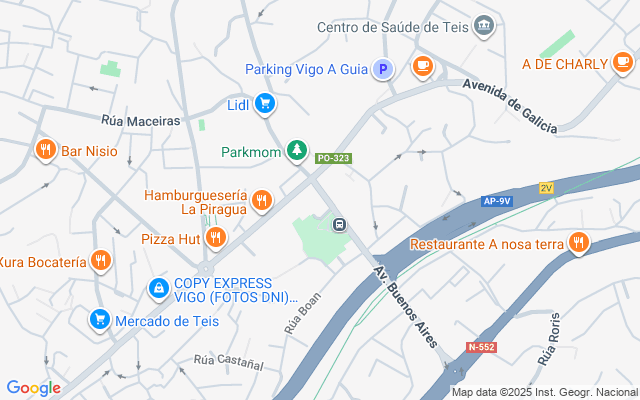
Task: Select Parking Vigo A Guia marker
Action: coord(381,69)
